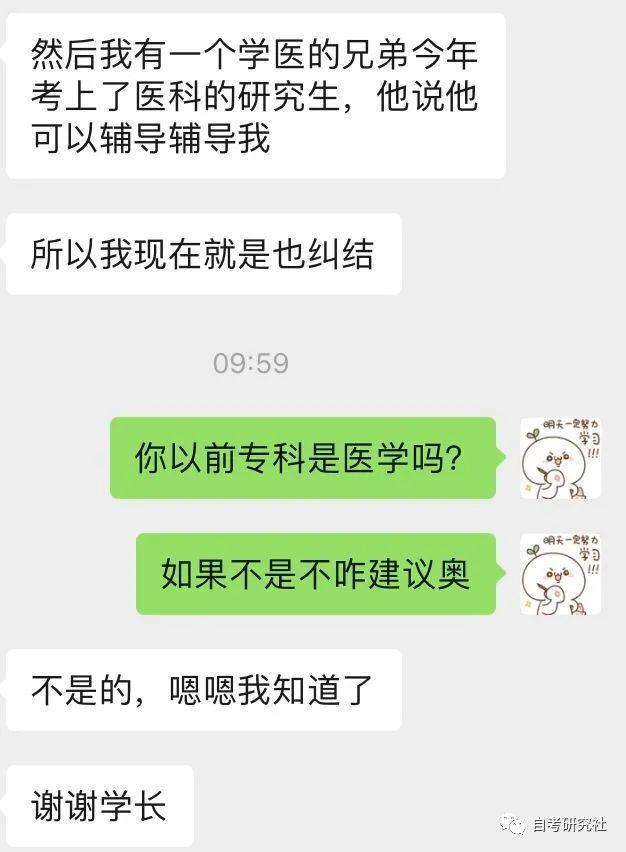Image resolution: width=626 pixels, height=852 pixels.
Task: Open avatar beside '如果不是不咋建议奥' message
Action: 561,573
